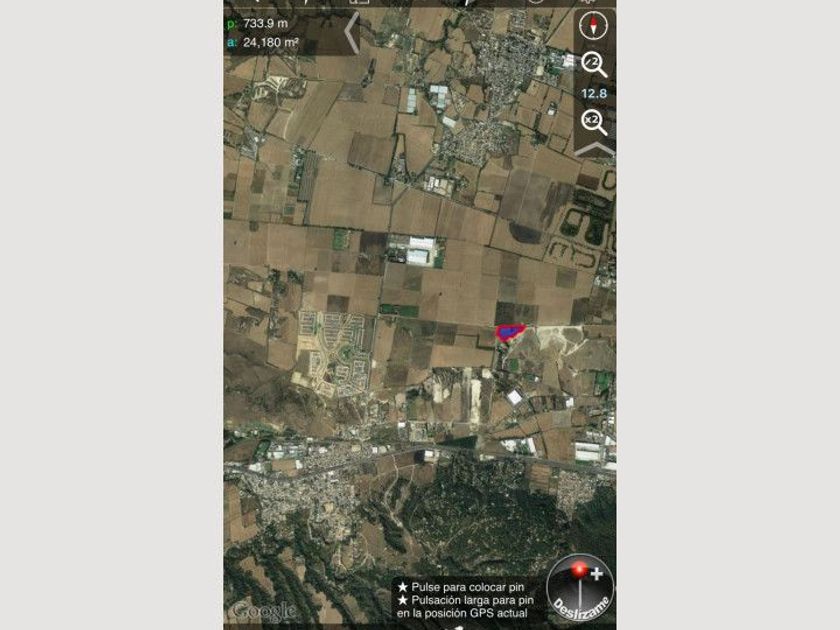Tap the compass to reset north
Image resolution: width=840 pixels, height=630 pixels.
pos(594,26)
